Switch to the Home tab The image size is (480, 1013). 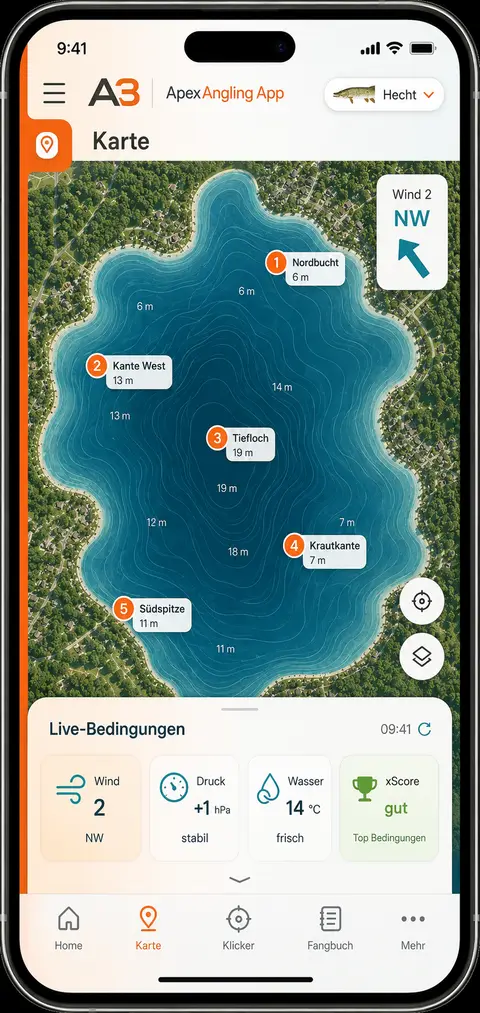(x=68, y=928)
